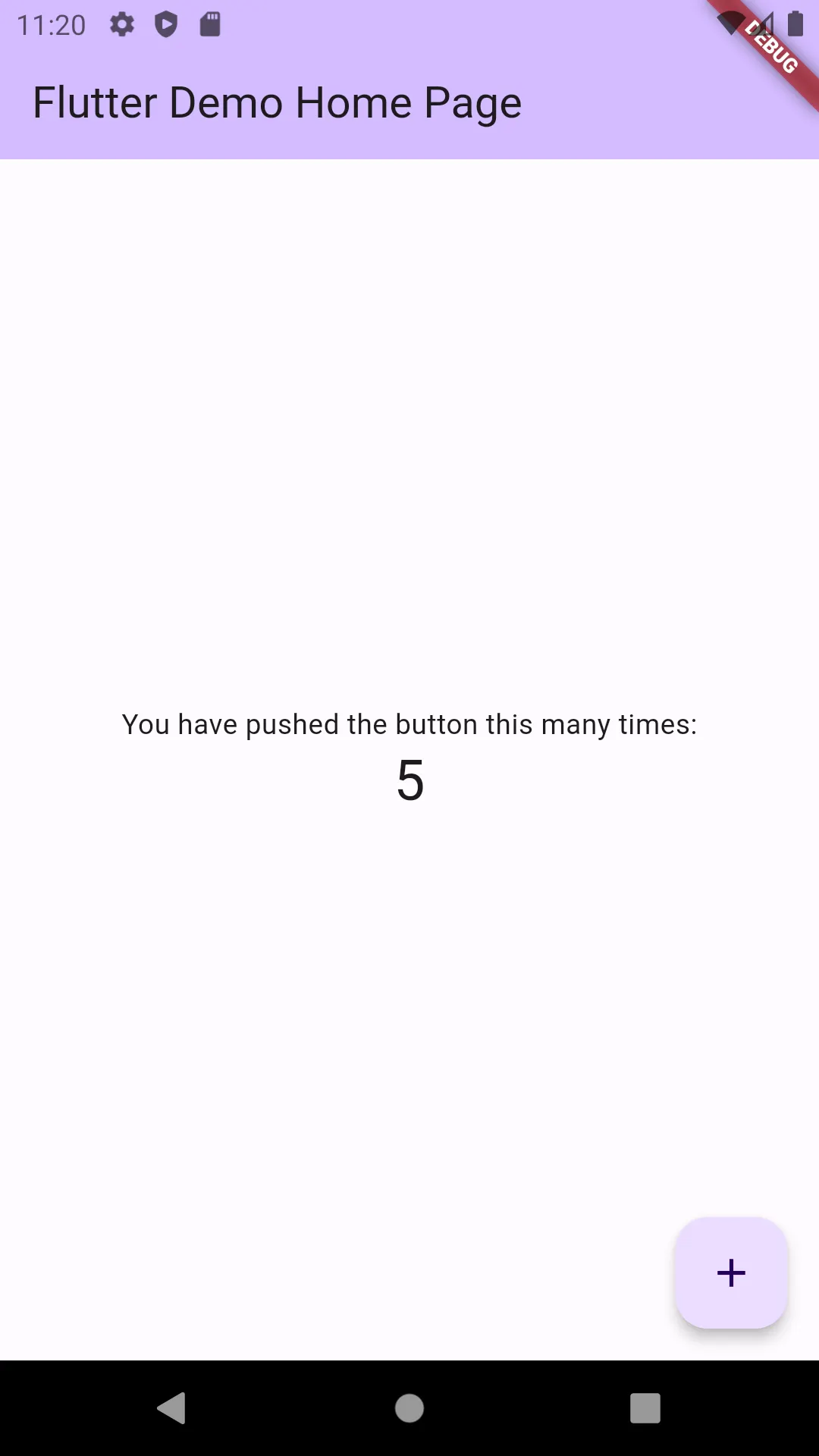Open recent apps with the square button
Screen dimensions: 819x1456
click(x=645, y=1408)
